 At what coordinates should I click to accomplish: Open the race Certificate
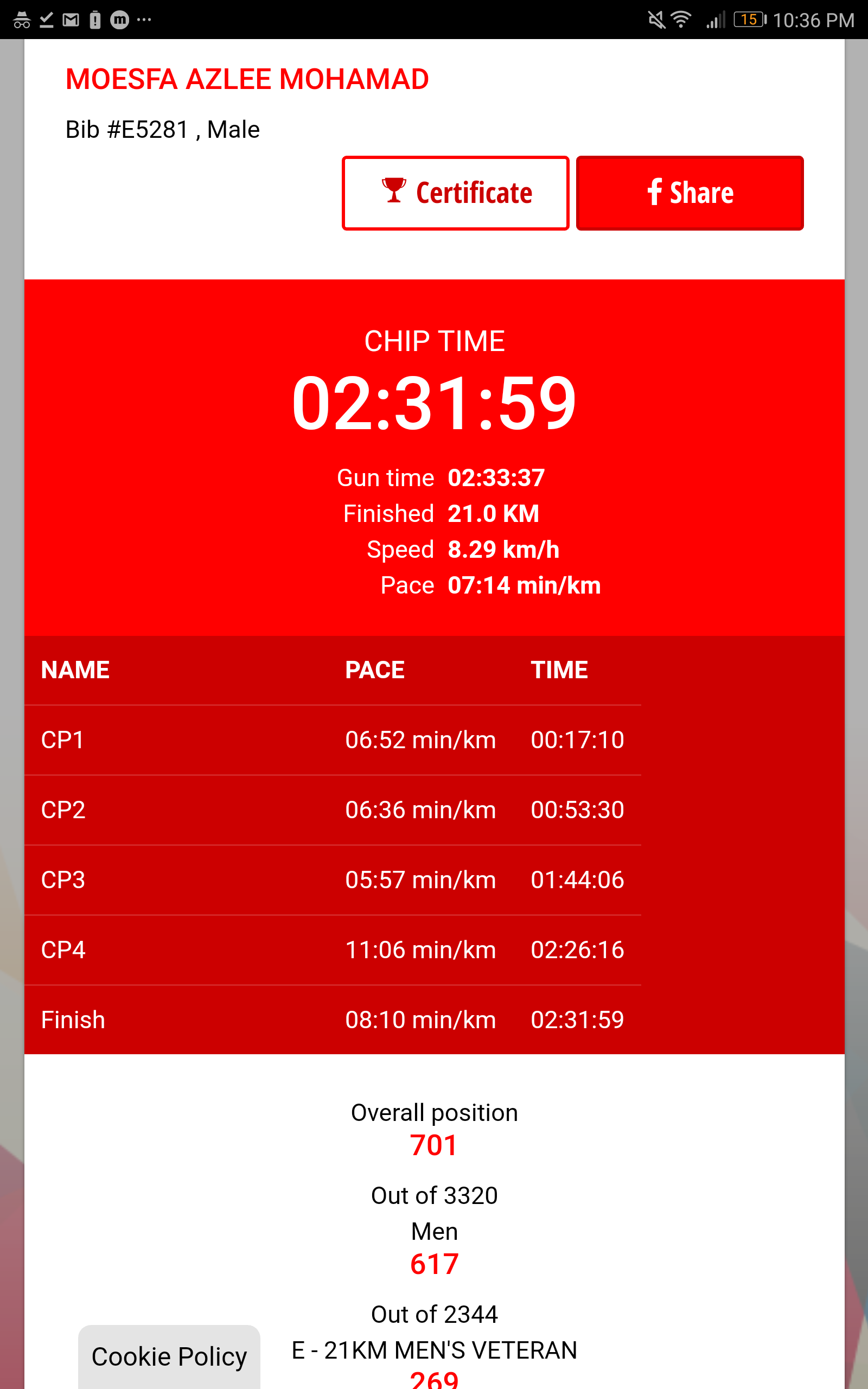(x=455, y=193)
